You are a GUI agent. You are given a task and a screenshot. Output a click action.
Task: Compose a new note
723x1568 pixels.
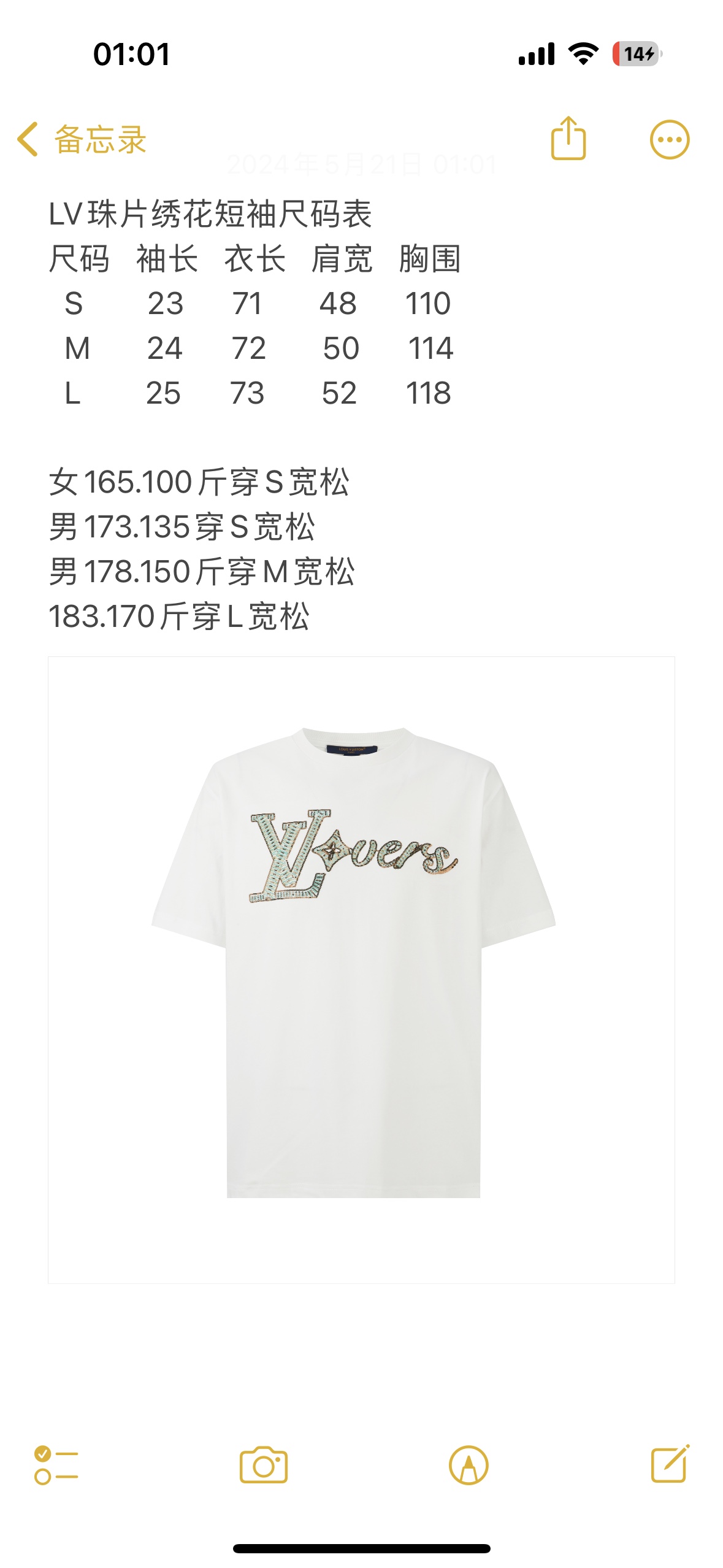[670, 1465]
